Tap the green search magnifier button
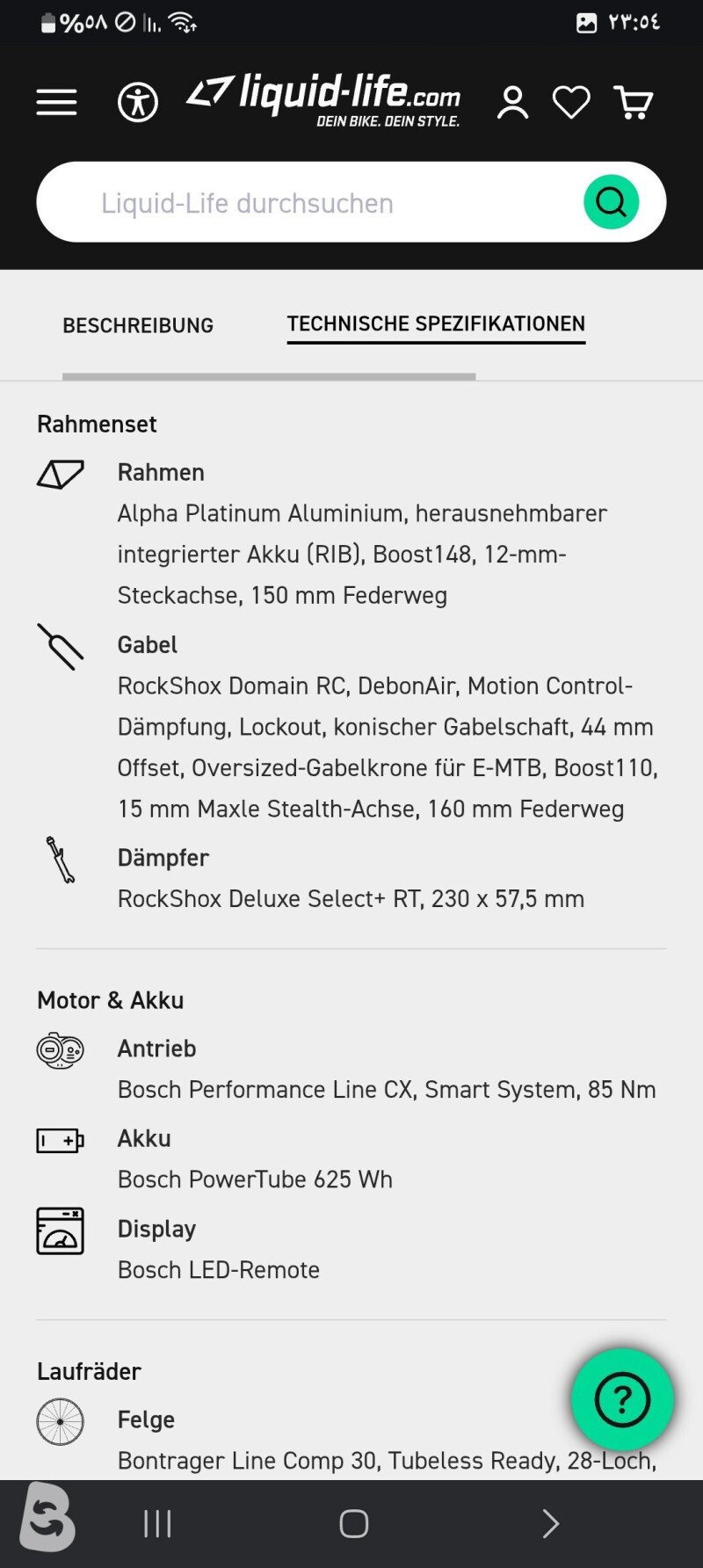Screen dimensions: 703x1568 (612, 202)
